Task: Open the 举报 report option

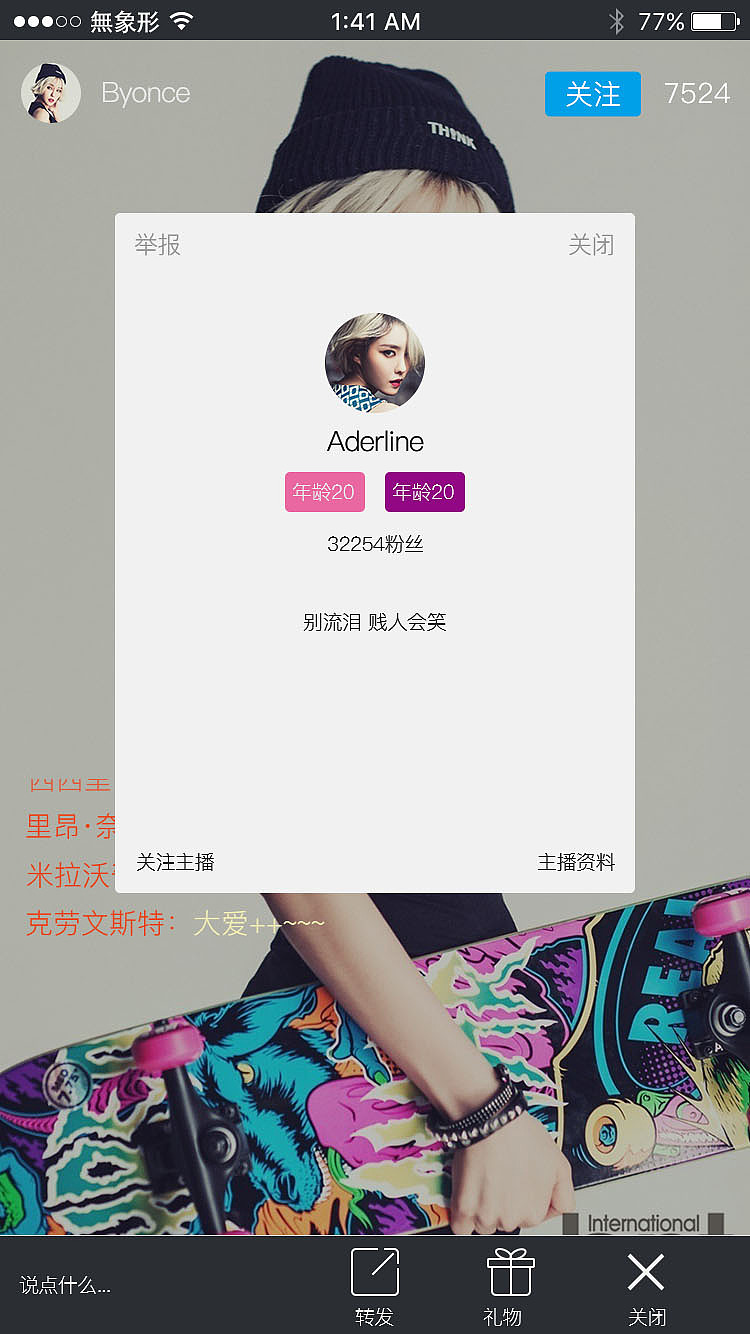Action: click(x=156, y=245)
